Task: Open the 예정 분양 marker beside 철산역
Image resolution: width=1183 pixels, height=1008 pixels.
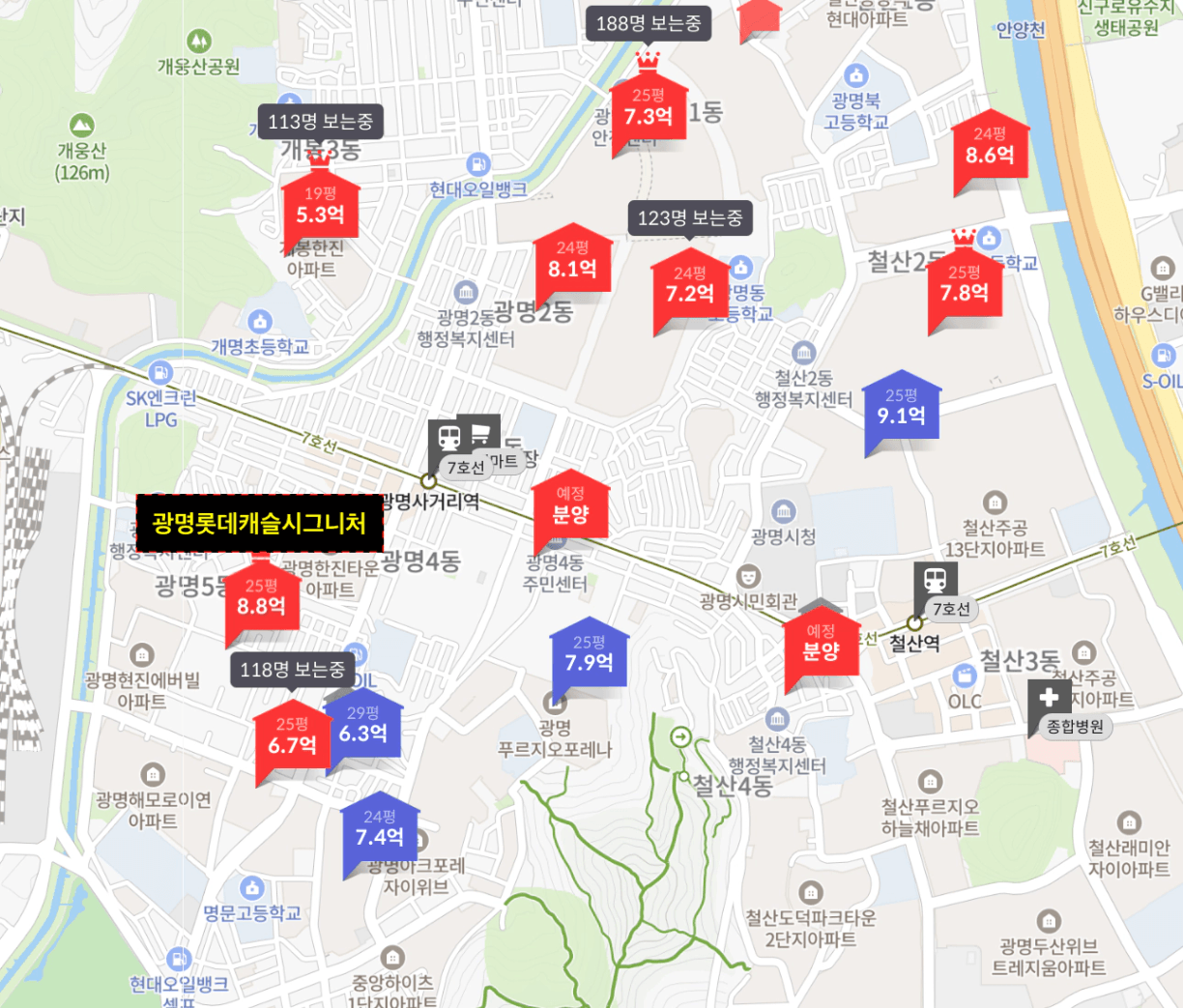Action: pos(821,643)
